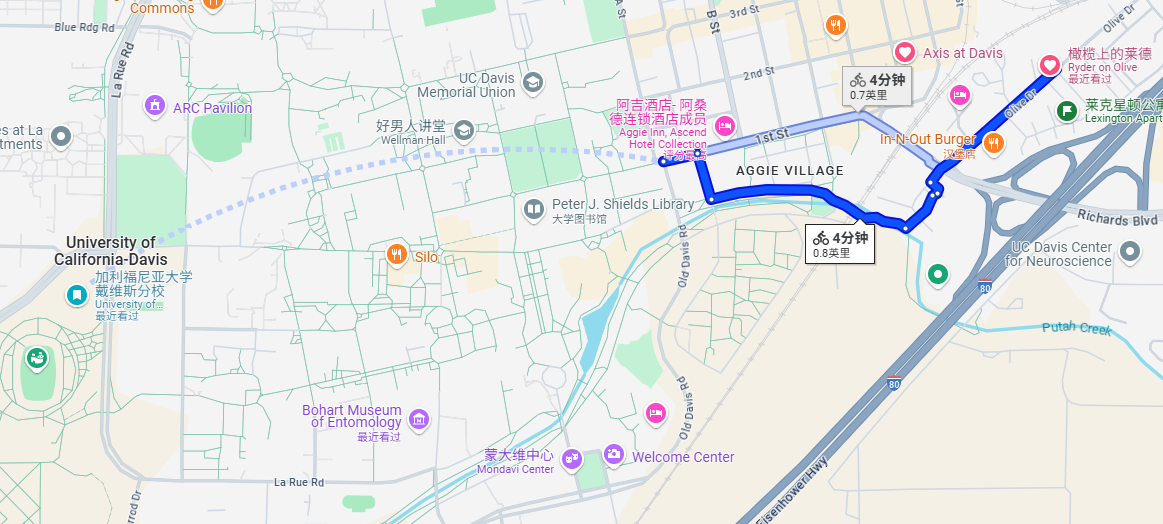Viewport: 1163px width, 524px height.
Task: Tap the Bohart Museum of Entomology pin
Action: click(419, 417)
